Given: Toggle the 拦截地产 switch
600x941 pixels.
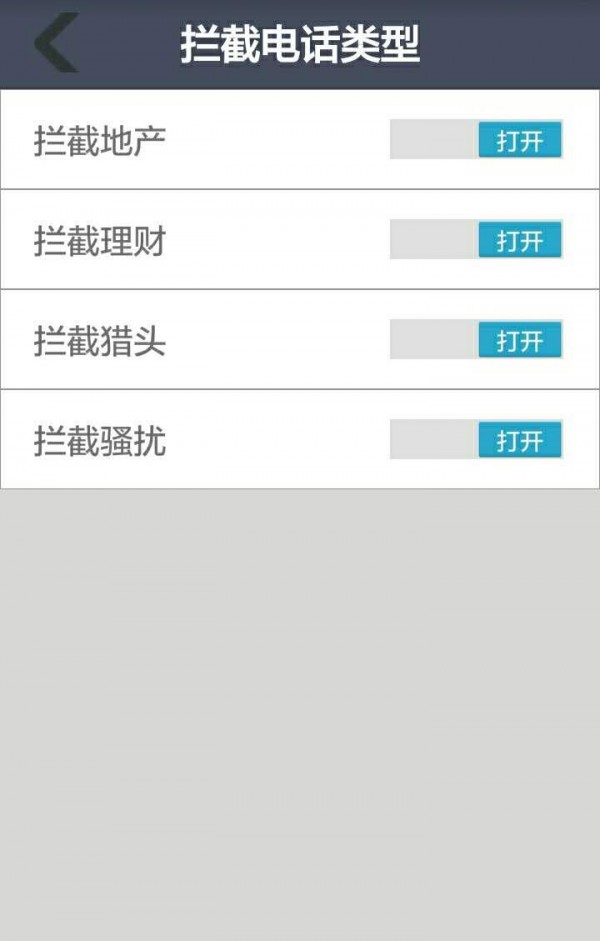Looking at the screenshot, I should click(476, 140).
